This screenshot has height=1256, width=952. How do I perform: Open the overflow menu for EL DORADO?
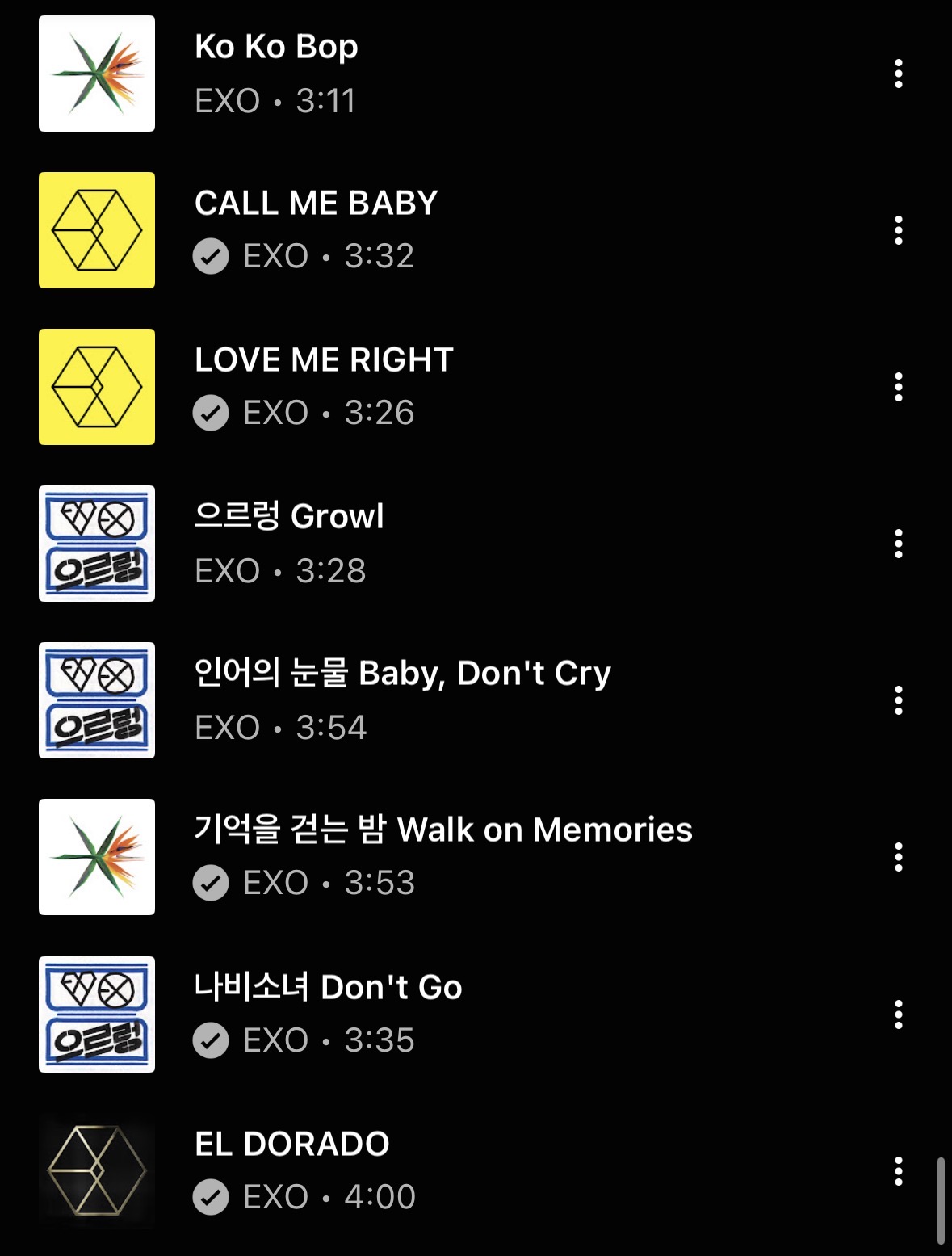899,1168
